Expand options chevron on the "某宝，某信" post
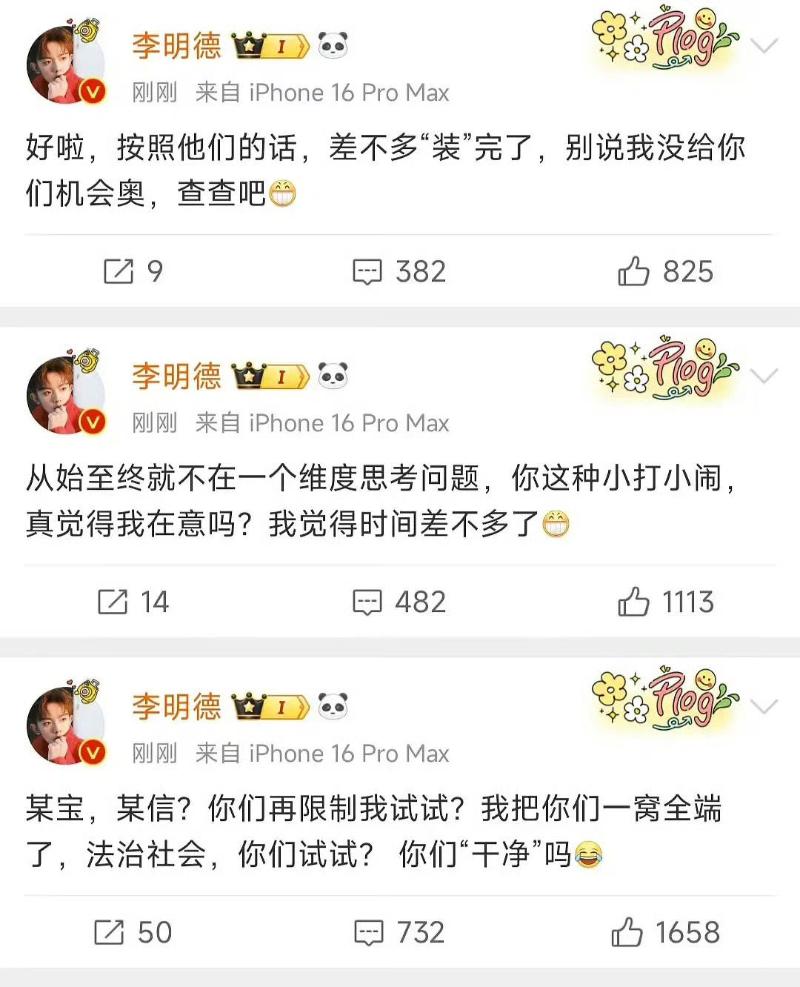Screen dimensions: 800x987 (x=764, y=707)
